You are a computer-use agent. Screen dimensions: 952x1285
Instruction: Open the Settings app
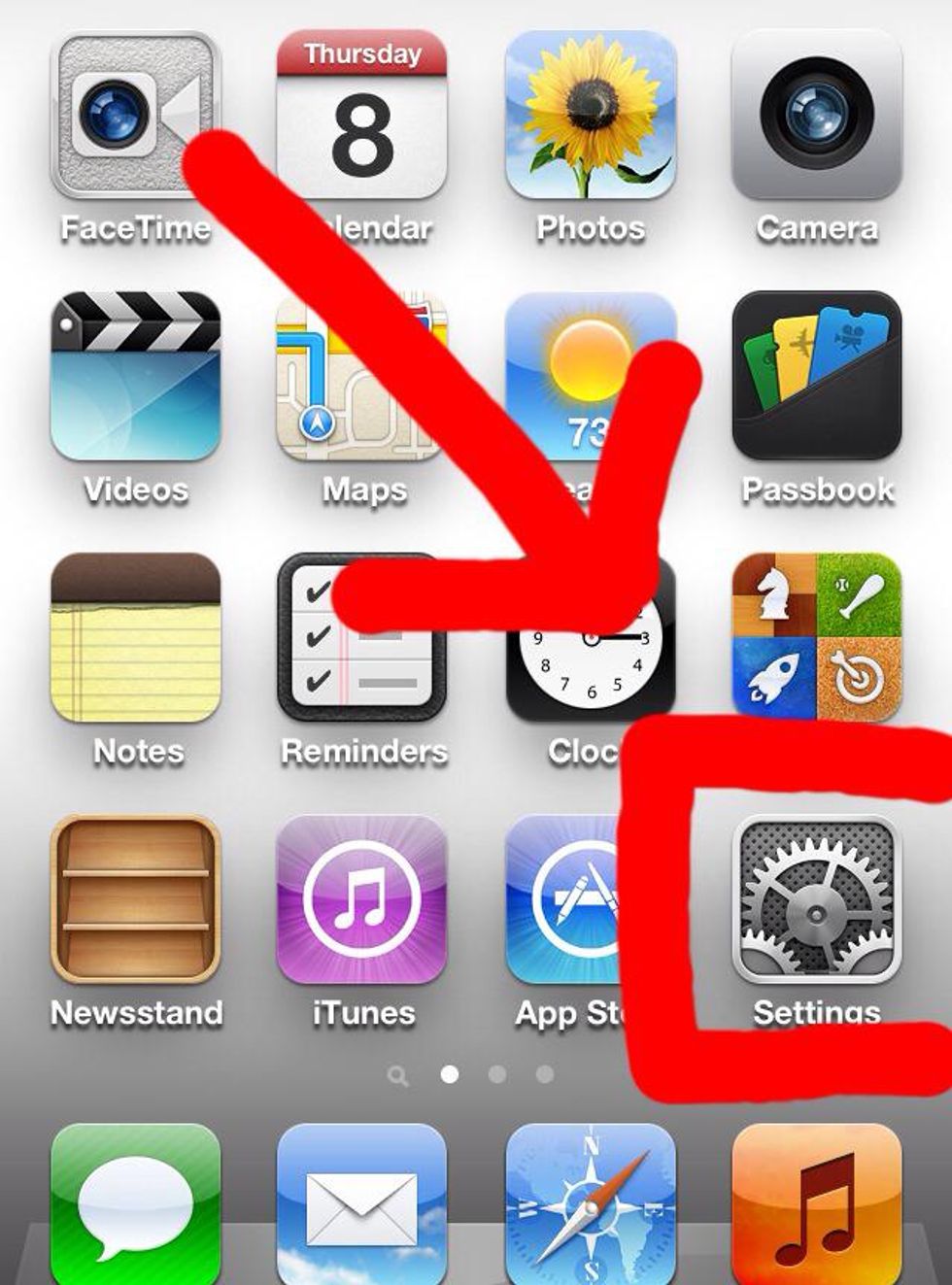816,899
